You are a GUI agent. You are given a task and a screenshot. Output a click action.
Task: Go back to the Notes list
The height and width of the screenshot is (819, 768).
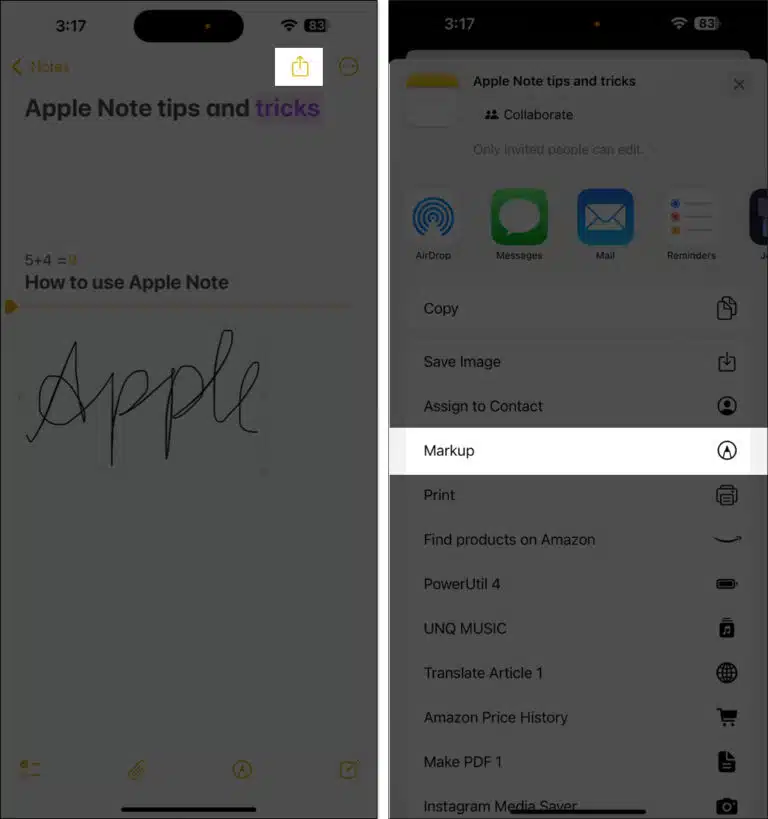click(x=40, y=67)
